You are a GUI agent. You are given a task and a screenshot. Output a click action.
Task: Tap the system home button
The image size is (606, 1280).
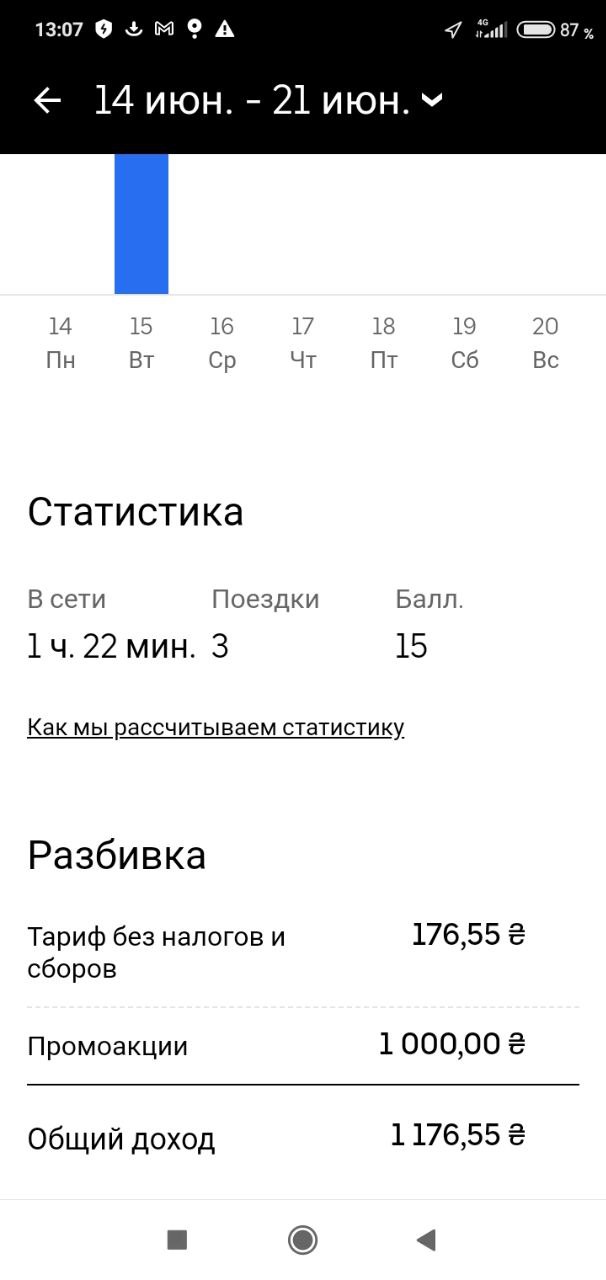tap(303, 1241)
